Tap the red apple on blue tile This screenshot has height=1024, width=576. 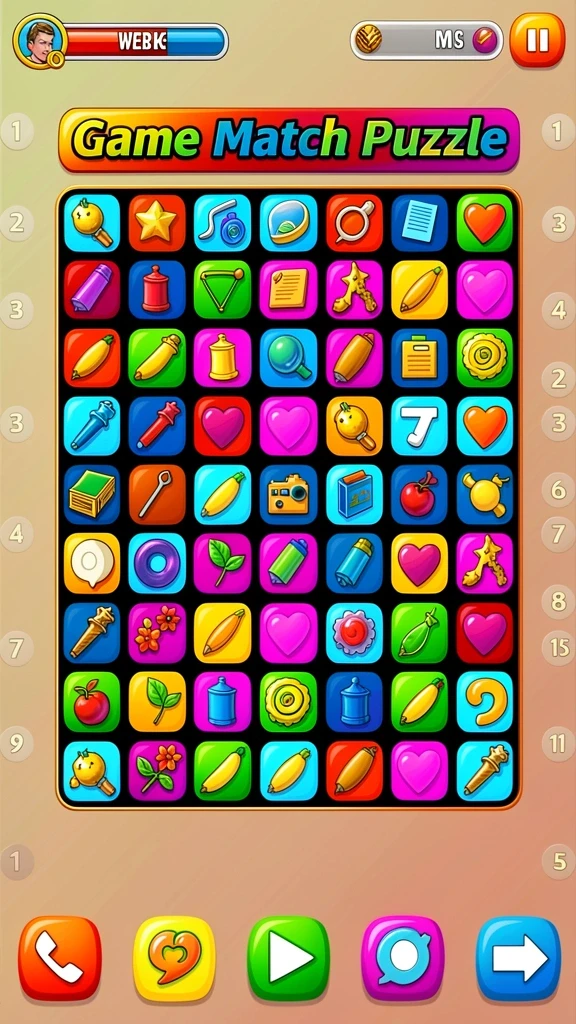pos(419,494)
